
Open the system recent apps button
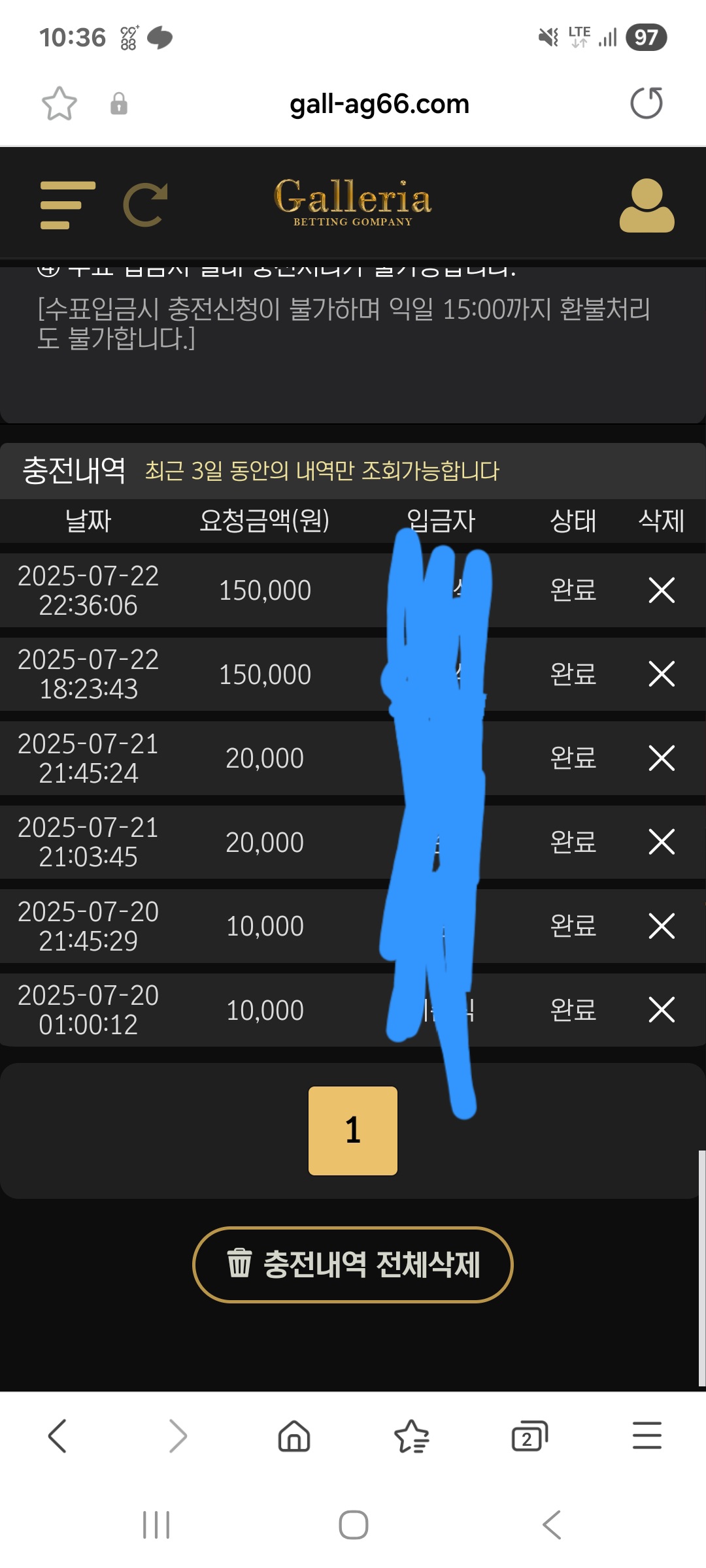tap(156, 1525)
